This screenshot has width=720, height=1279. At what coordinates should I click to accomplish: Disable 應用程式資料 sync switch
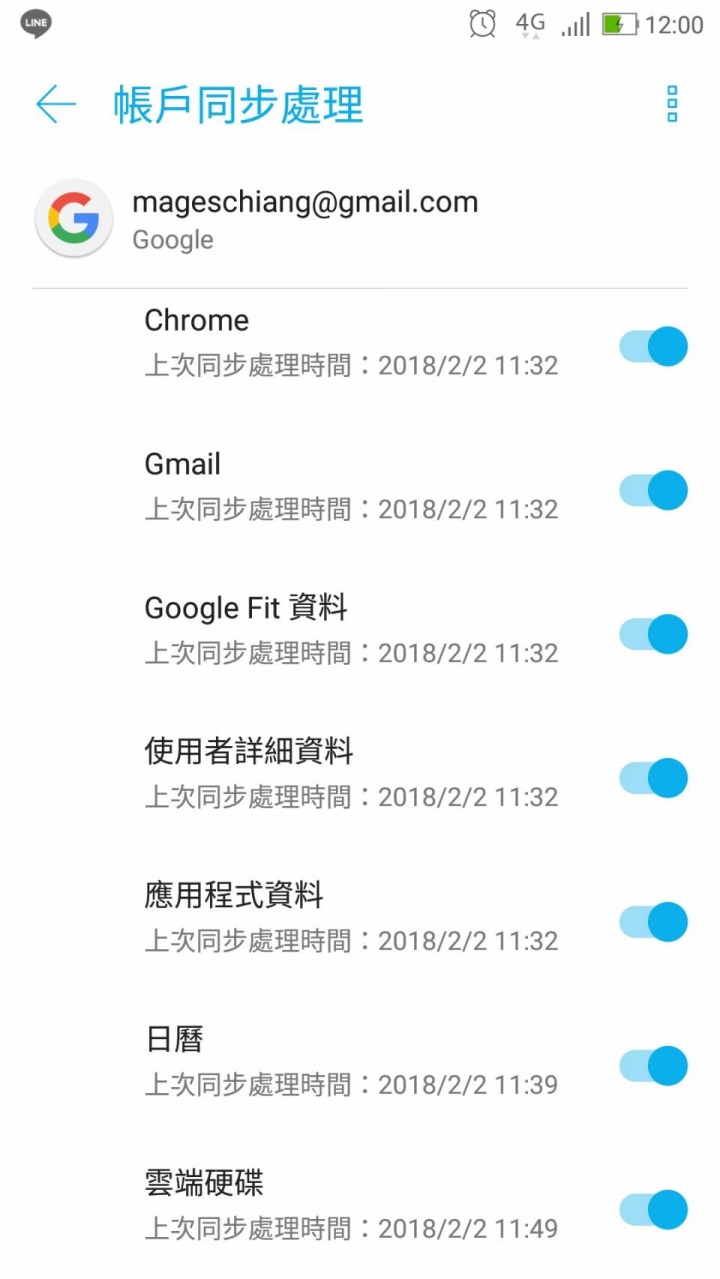[654, 922]
